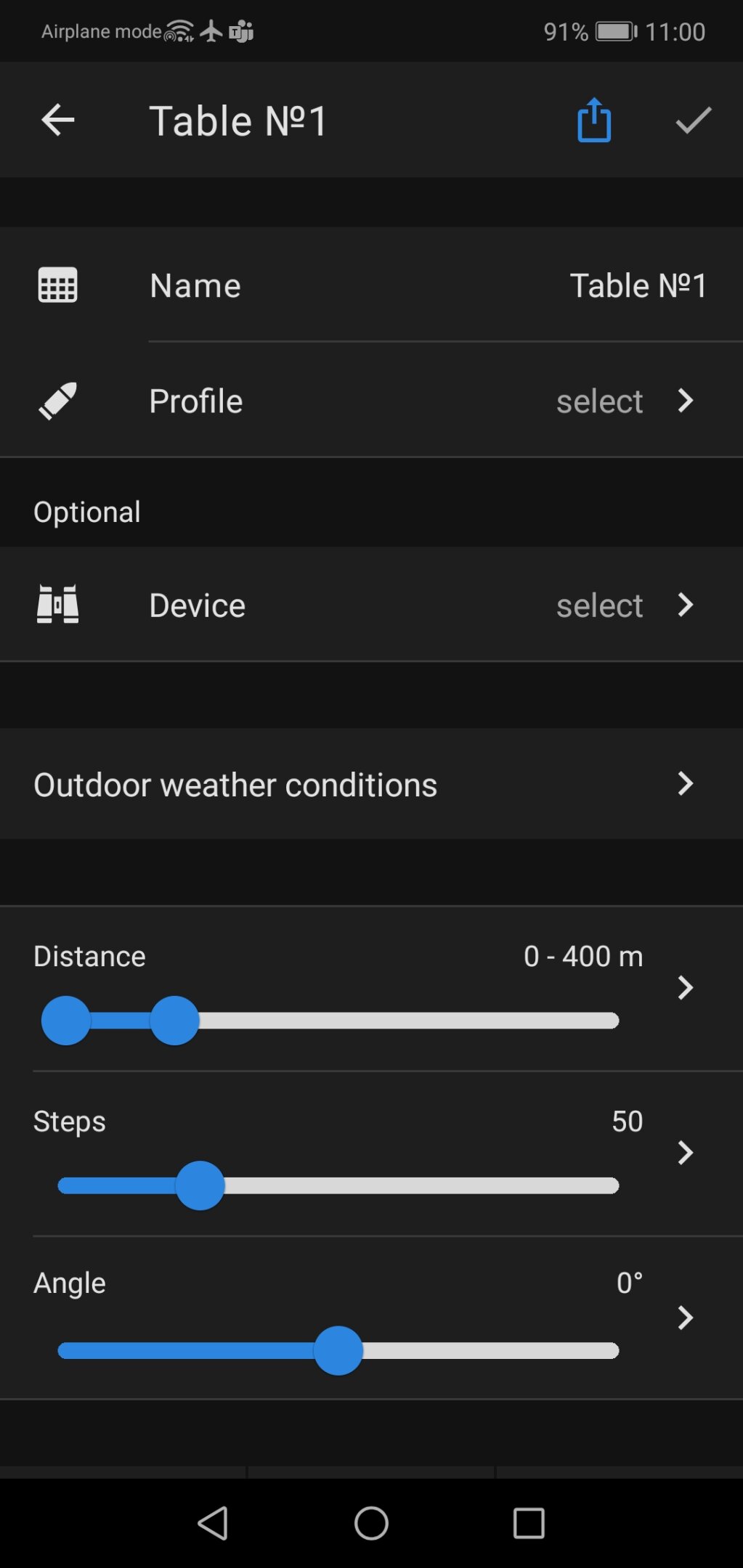This screenshot has width=743, height=1568.
Task: Go to the system home screen
Action: [371, 1523]
